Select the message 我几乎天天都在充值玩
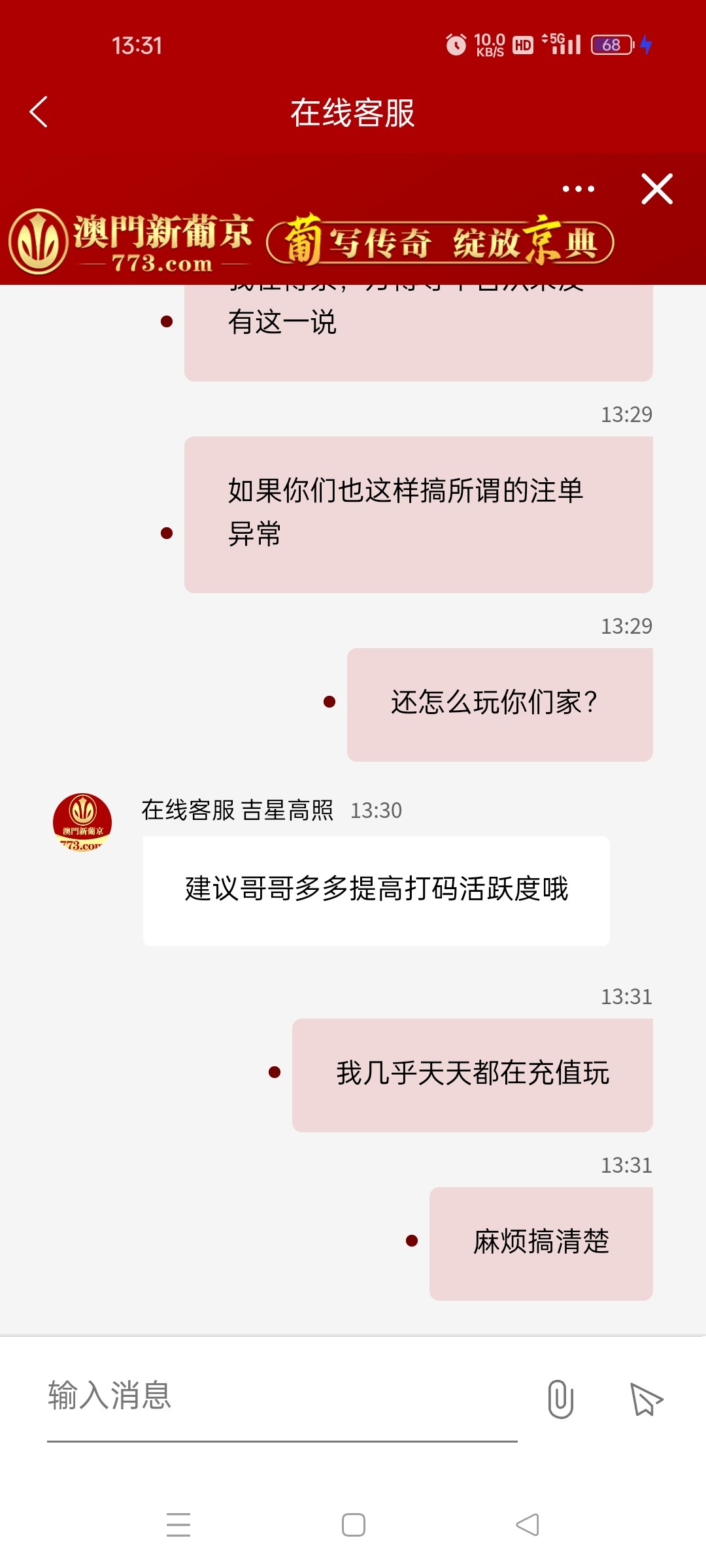This screenshot has width=706, height=1568. click(473, 1075)
